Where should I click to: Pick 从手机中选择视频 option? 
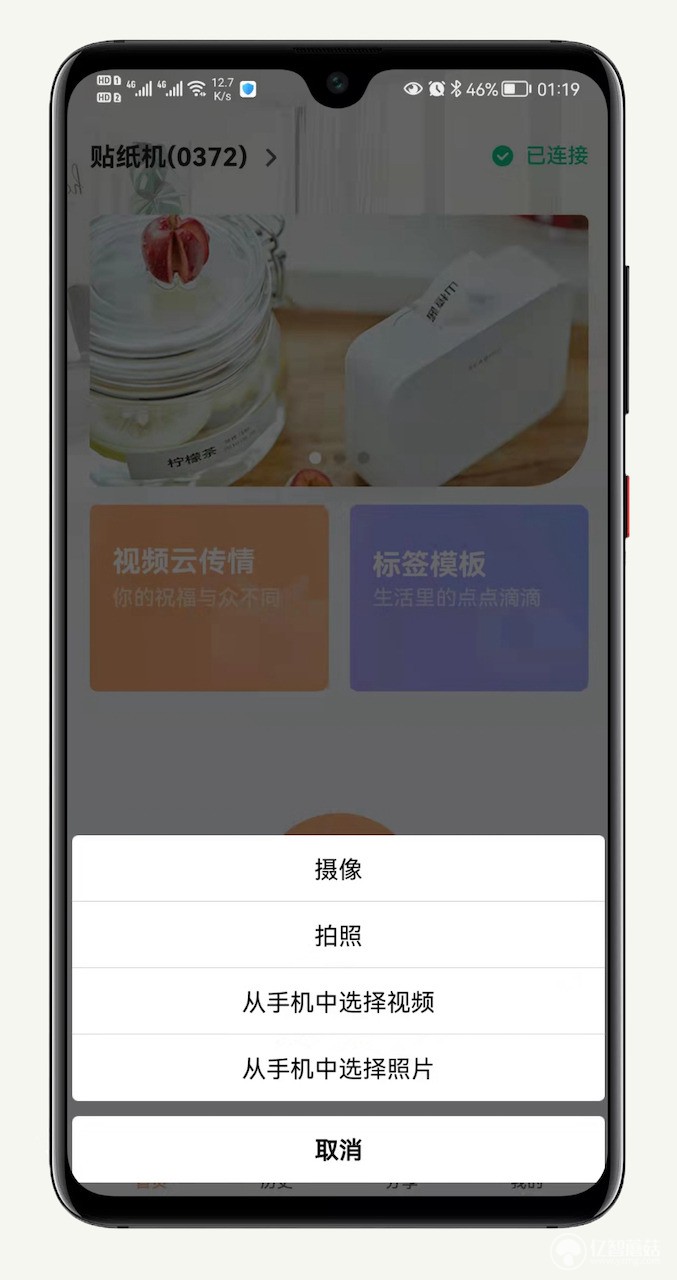338,1002
